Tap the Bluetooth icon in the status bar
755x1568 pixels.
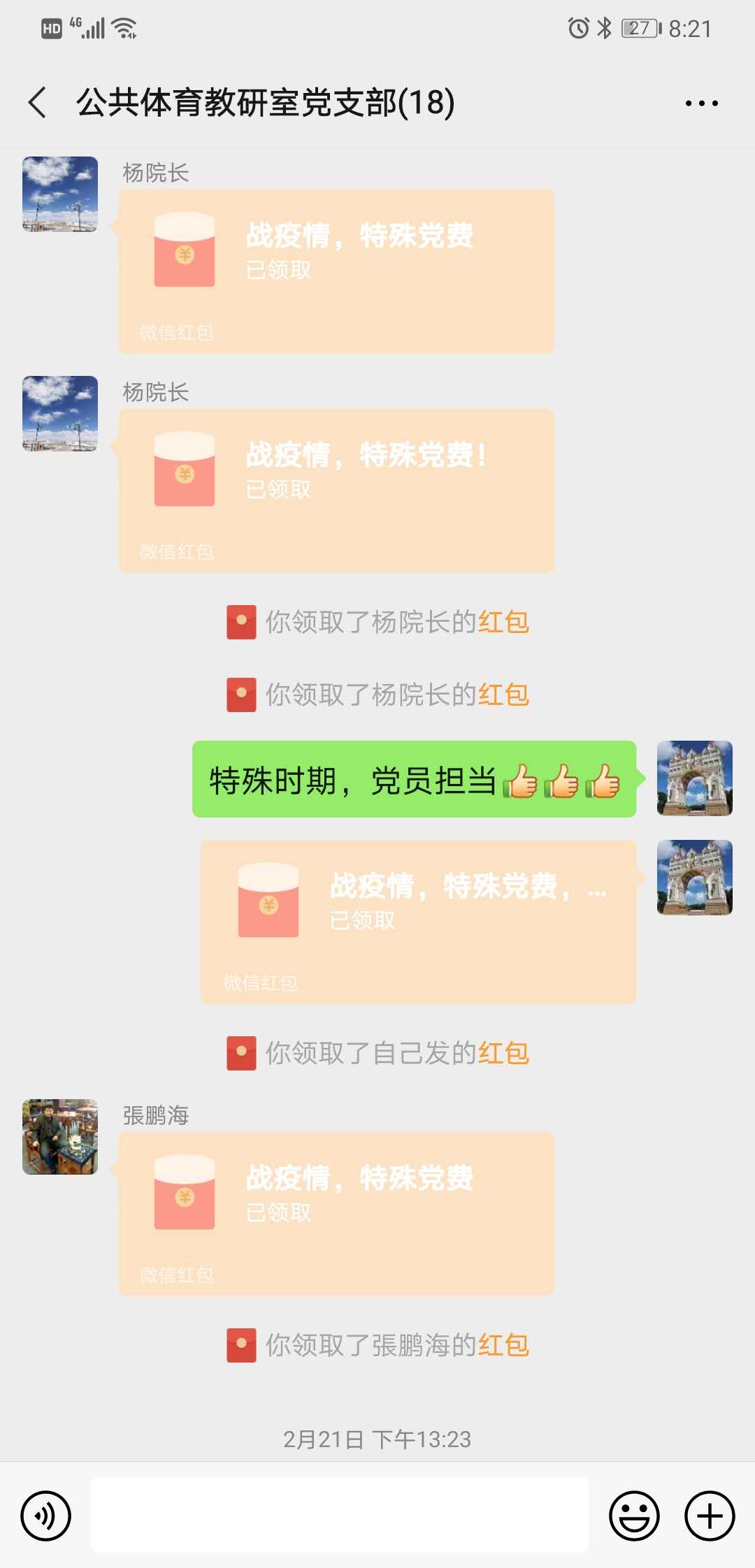point(603,28)
